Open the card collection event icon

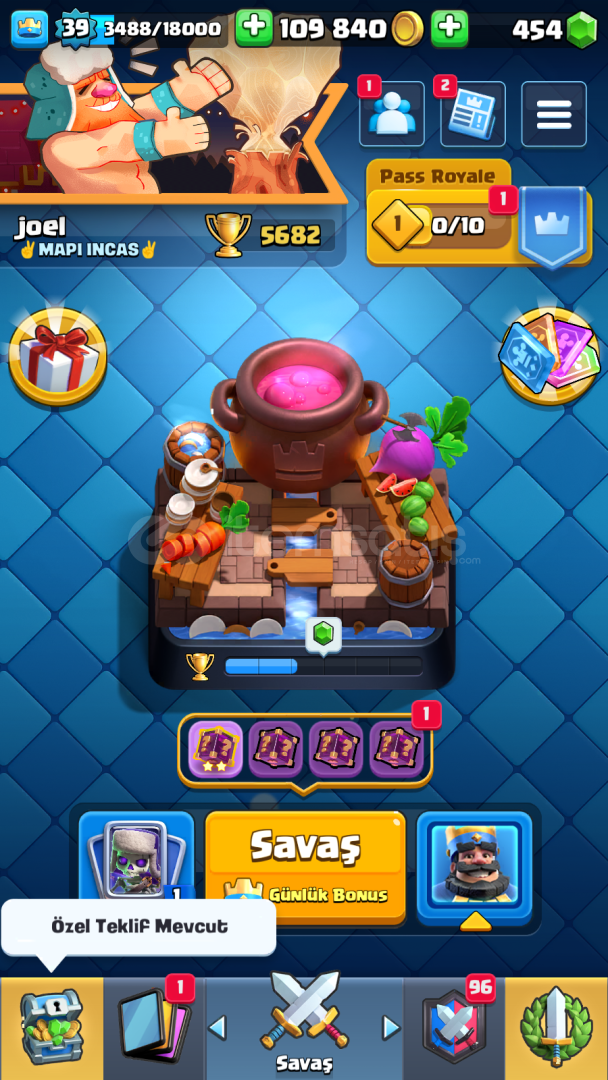pyautogui.click(x=549, y=355)
